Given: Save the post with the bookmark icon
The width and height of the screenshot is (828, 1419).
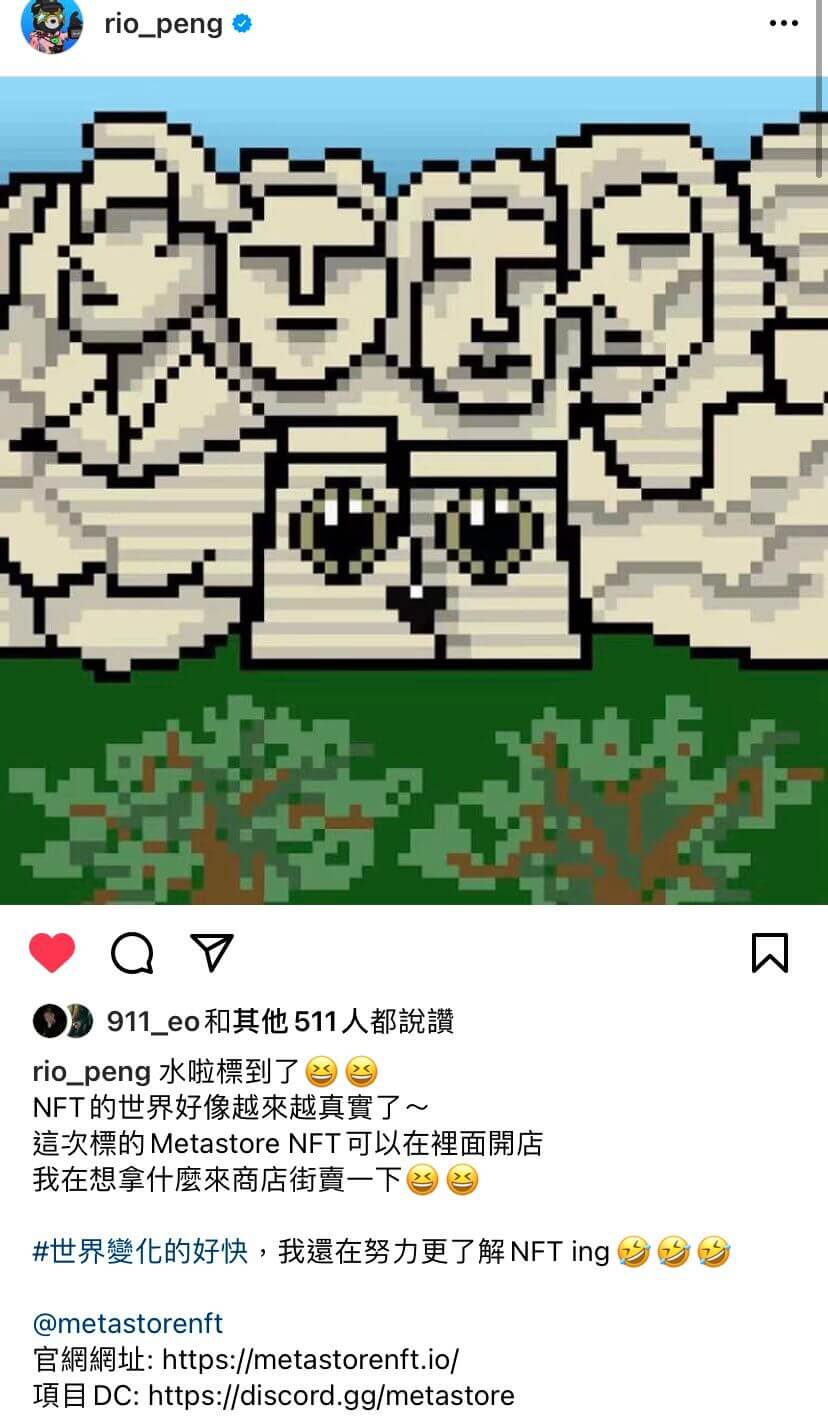Looking at the screenshot, I should [769, 953].
